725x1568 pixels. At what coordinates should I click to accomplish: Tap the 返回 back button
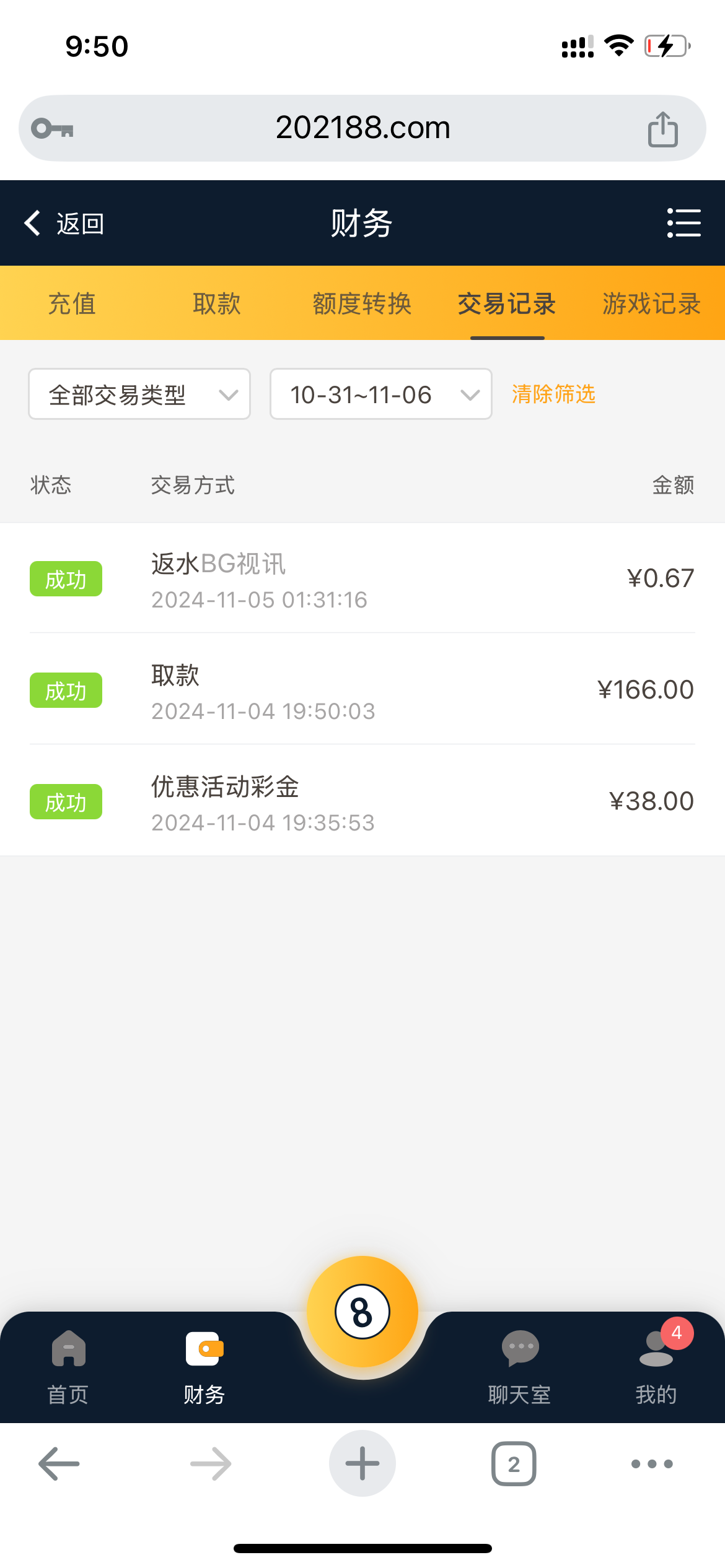tap(64, 224)
